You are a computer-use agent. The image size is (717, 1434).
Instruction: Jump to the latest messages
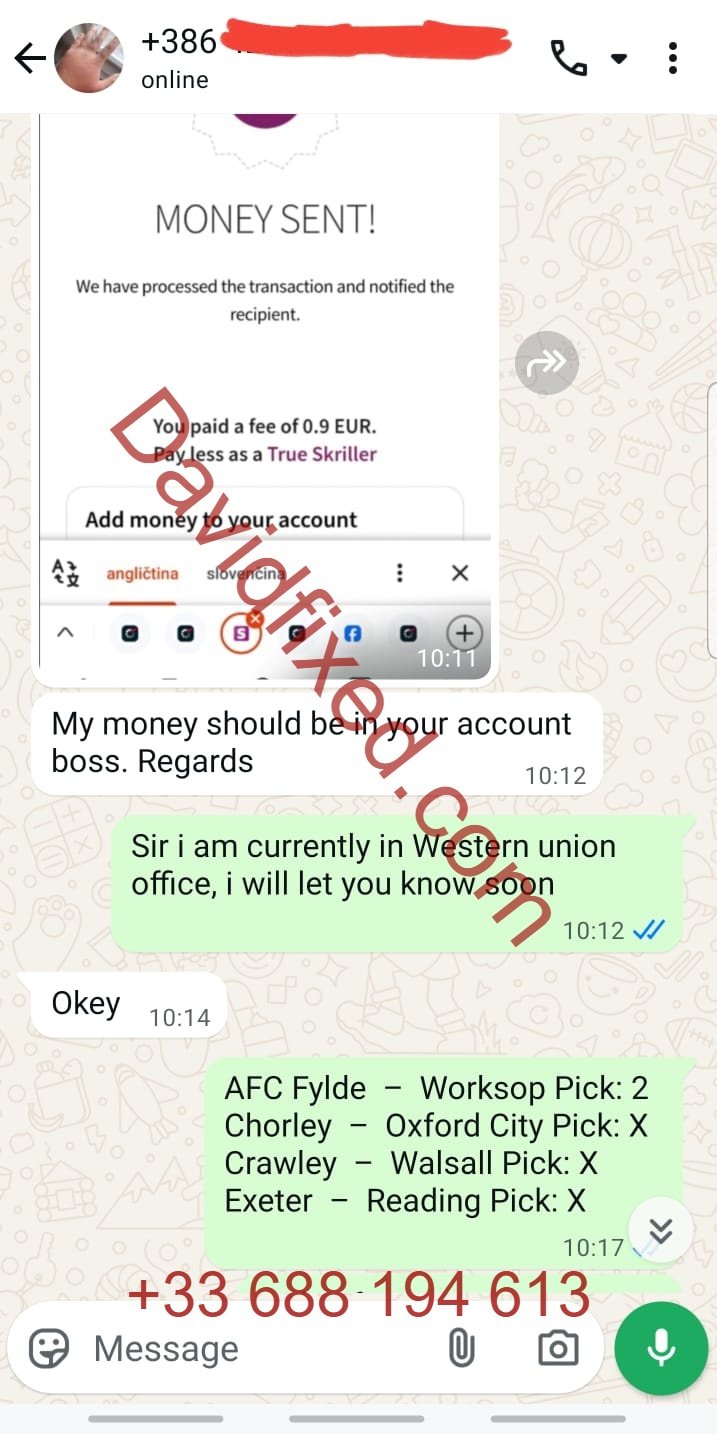point(661,1231)
